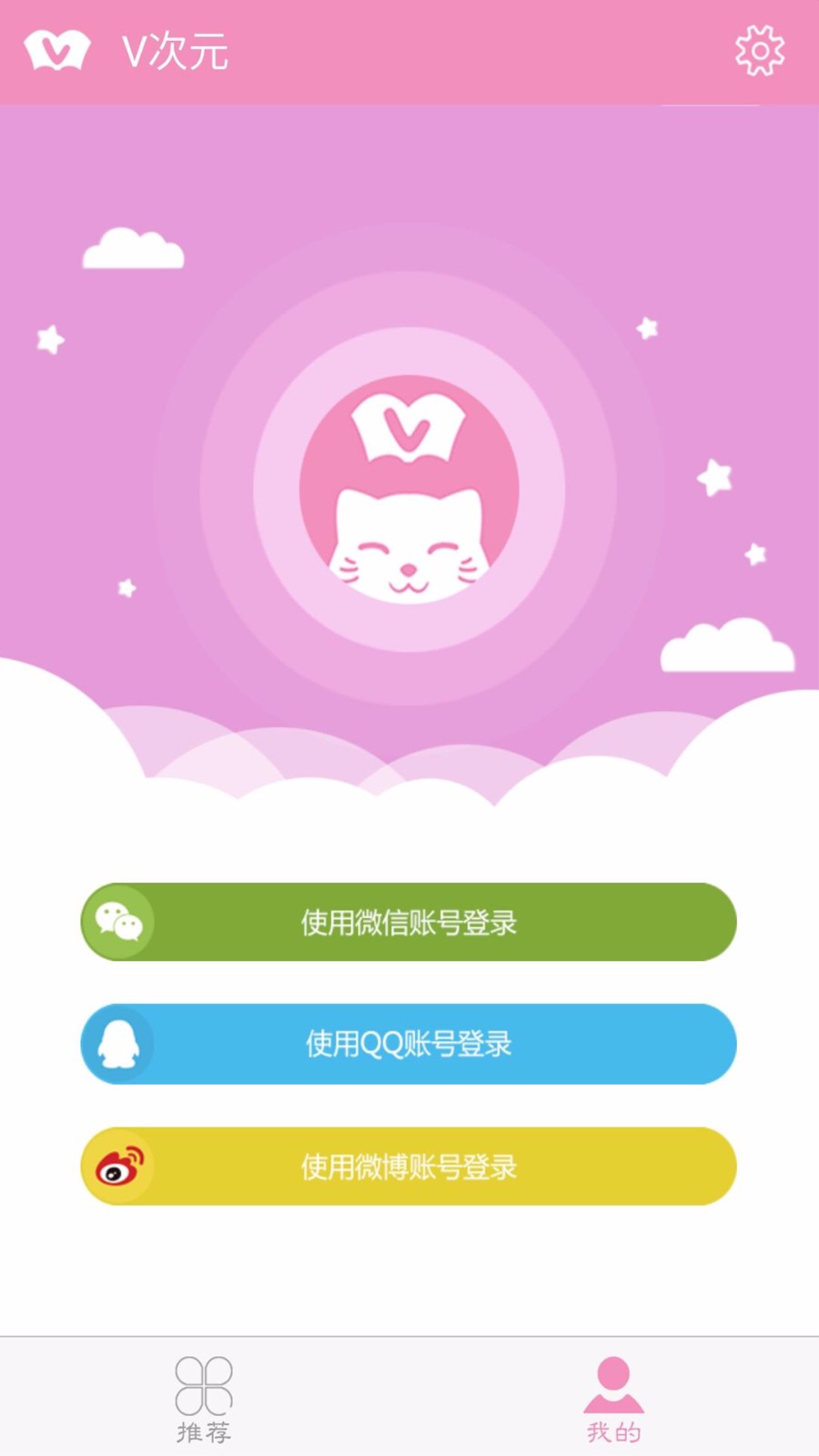
Task: Select the WeChat icon on the green button
Action: (x=119, y=922)
